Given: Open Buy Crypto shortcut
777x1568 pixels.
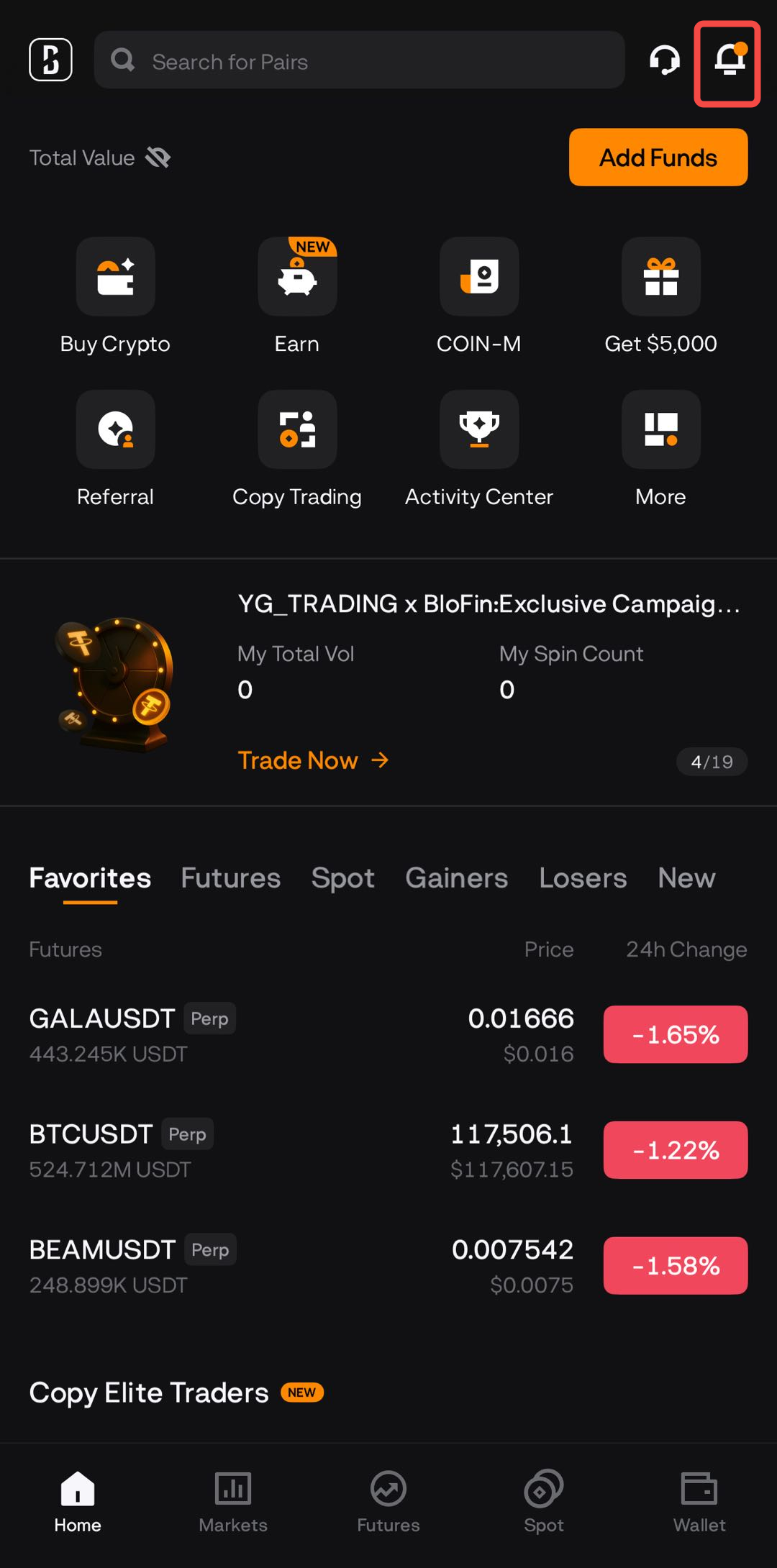Looking at the screenshot, I should (x=115, y=278).
